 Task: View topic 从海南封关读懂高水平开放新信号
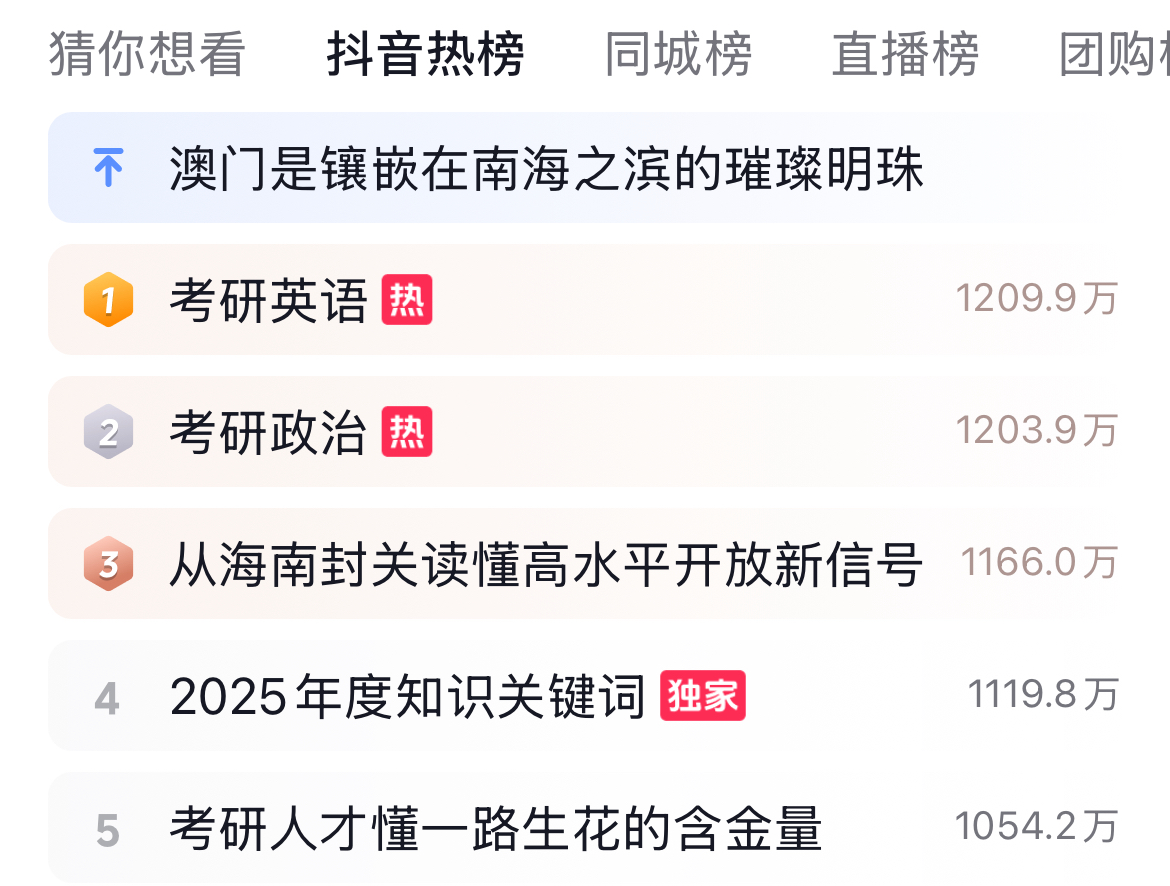point(546,564)
